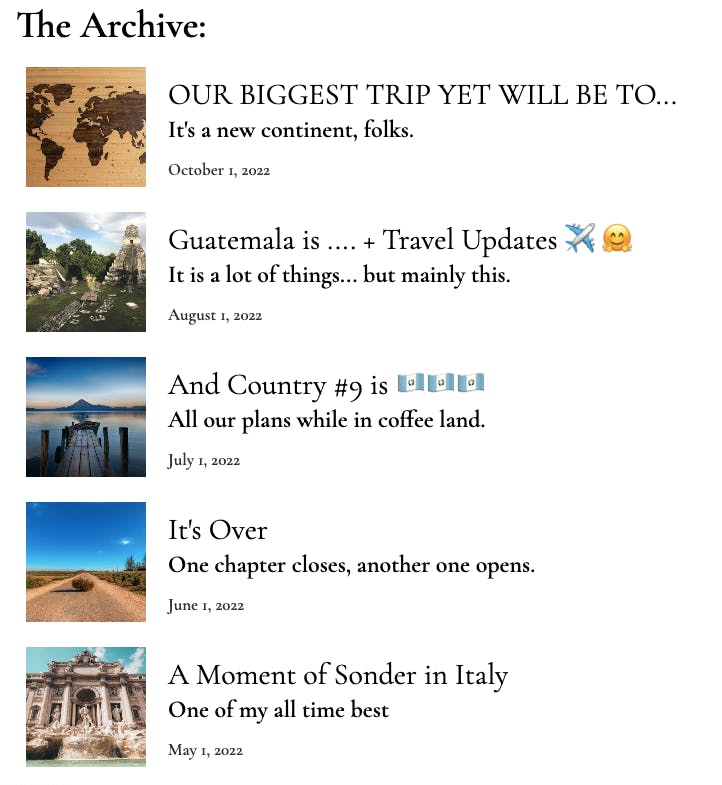The height and width of the screenshot is (785, 722).
Task: Tap the Mayan ruins thumbnail
Action: [86, 272]
